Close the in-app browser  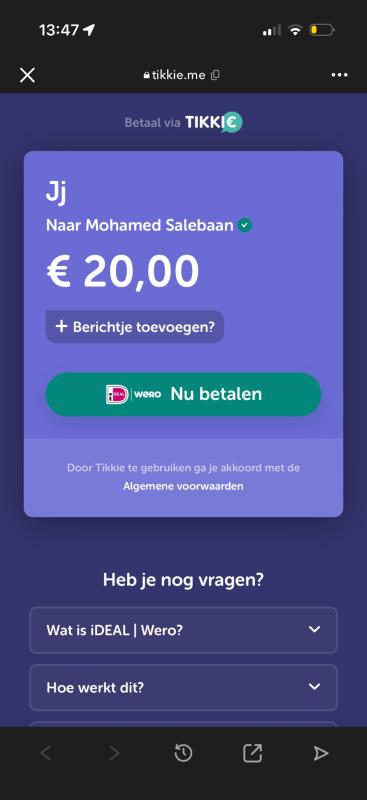tap(27, 75)
